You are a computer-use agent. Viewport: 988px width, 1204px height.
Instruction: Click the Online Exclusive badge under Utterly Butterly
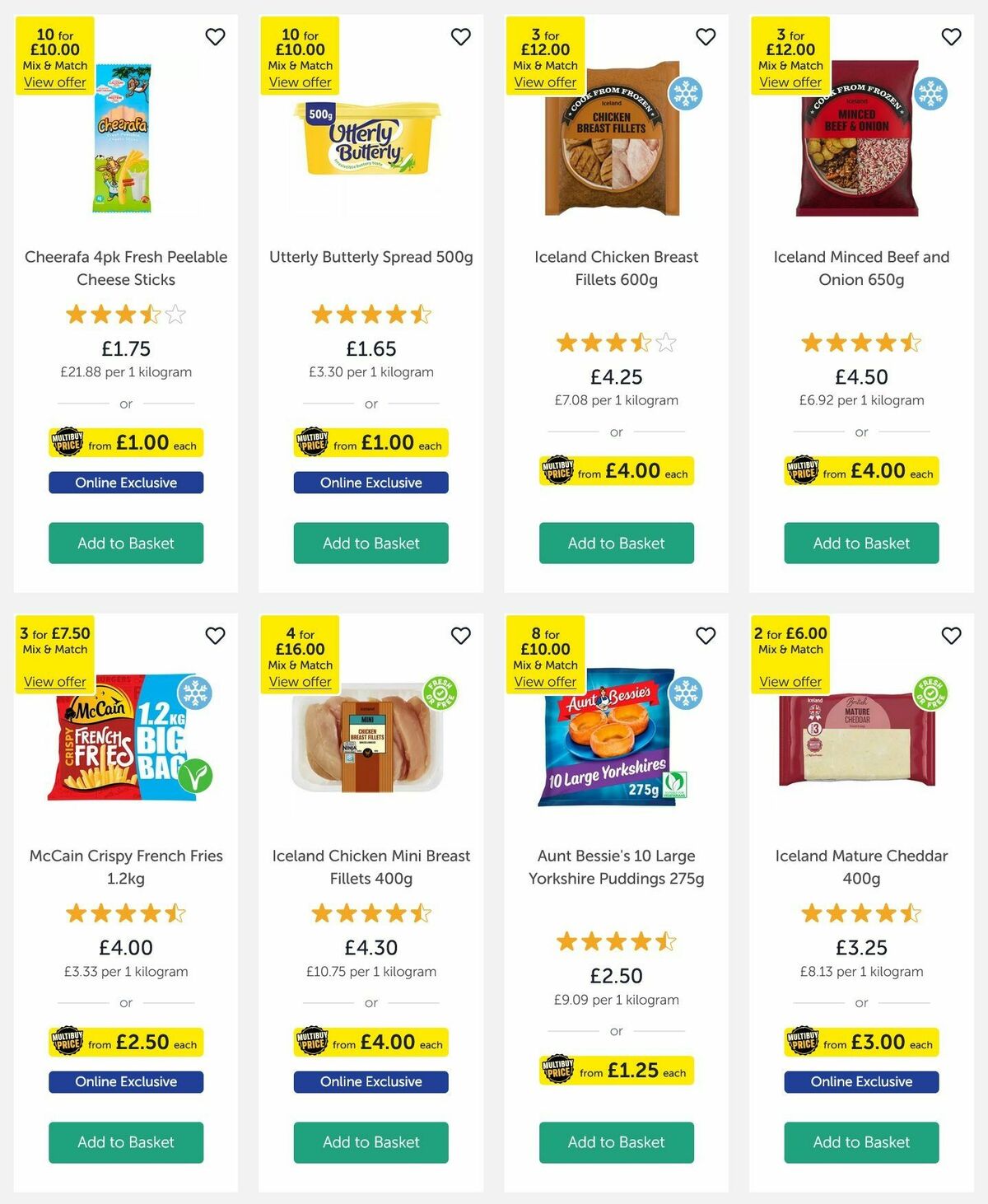coord(370,483)
